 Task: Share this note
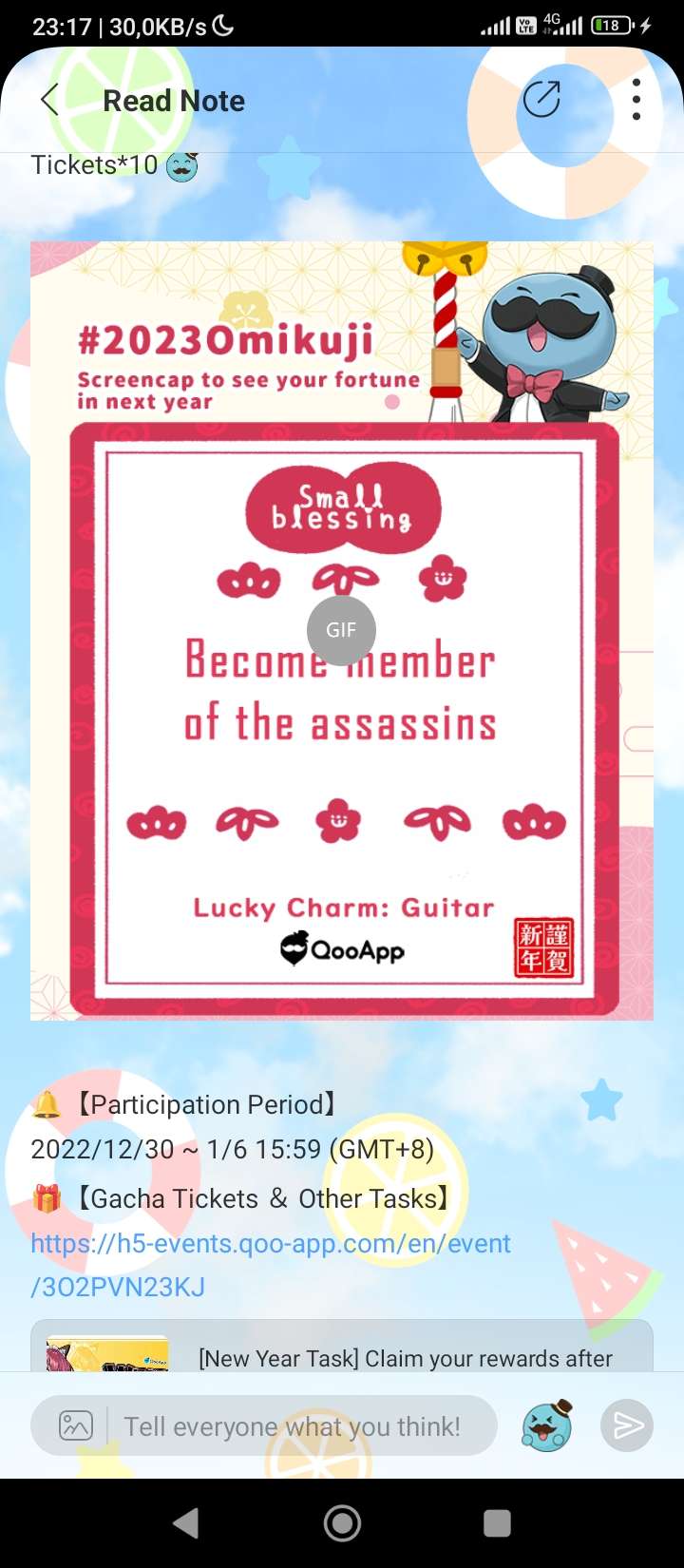[541, 100]
